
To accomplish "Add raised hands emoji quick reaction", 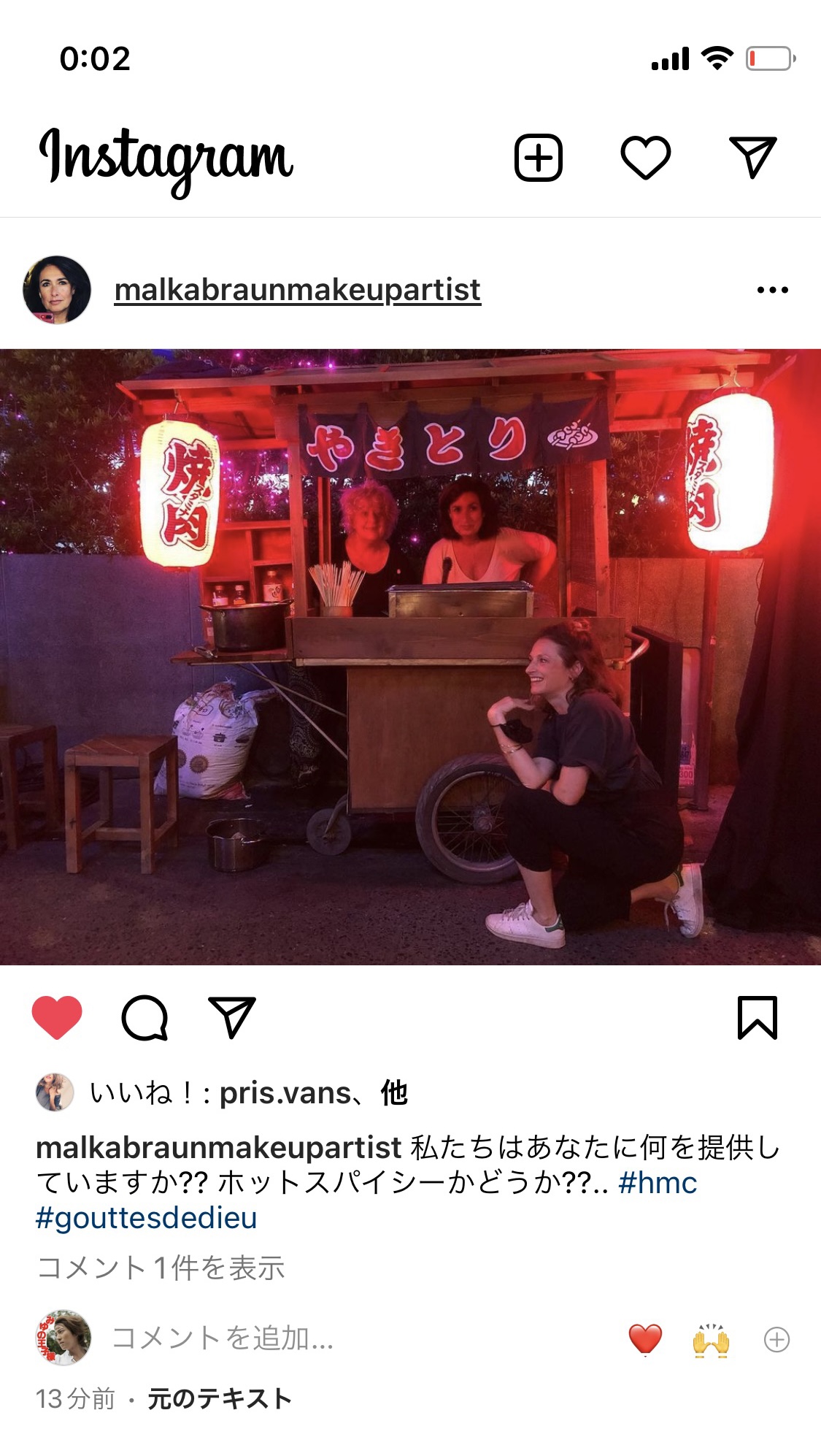I will [x=711, y=1339].
